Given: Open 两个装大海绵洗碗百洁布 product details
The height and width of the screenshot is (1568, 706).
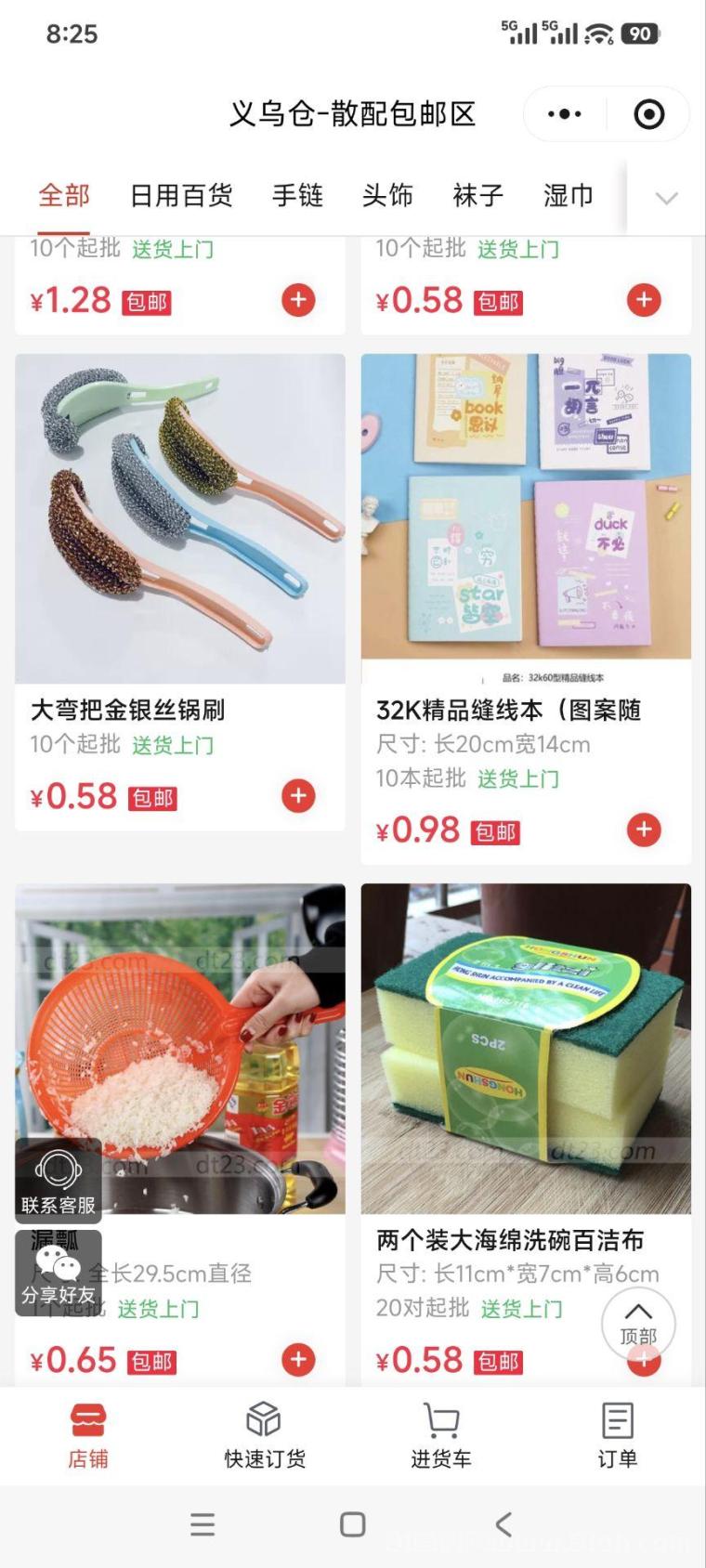Looking at the screenshot, I should click(x=526, y=1134).
